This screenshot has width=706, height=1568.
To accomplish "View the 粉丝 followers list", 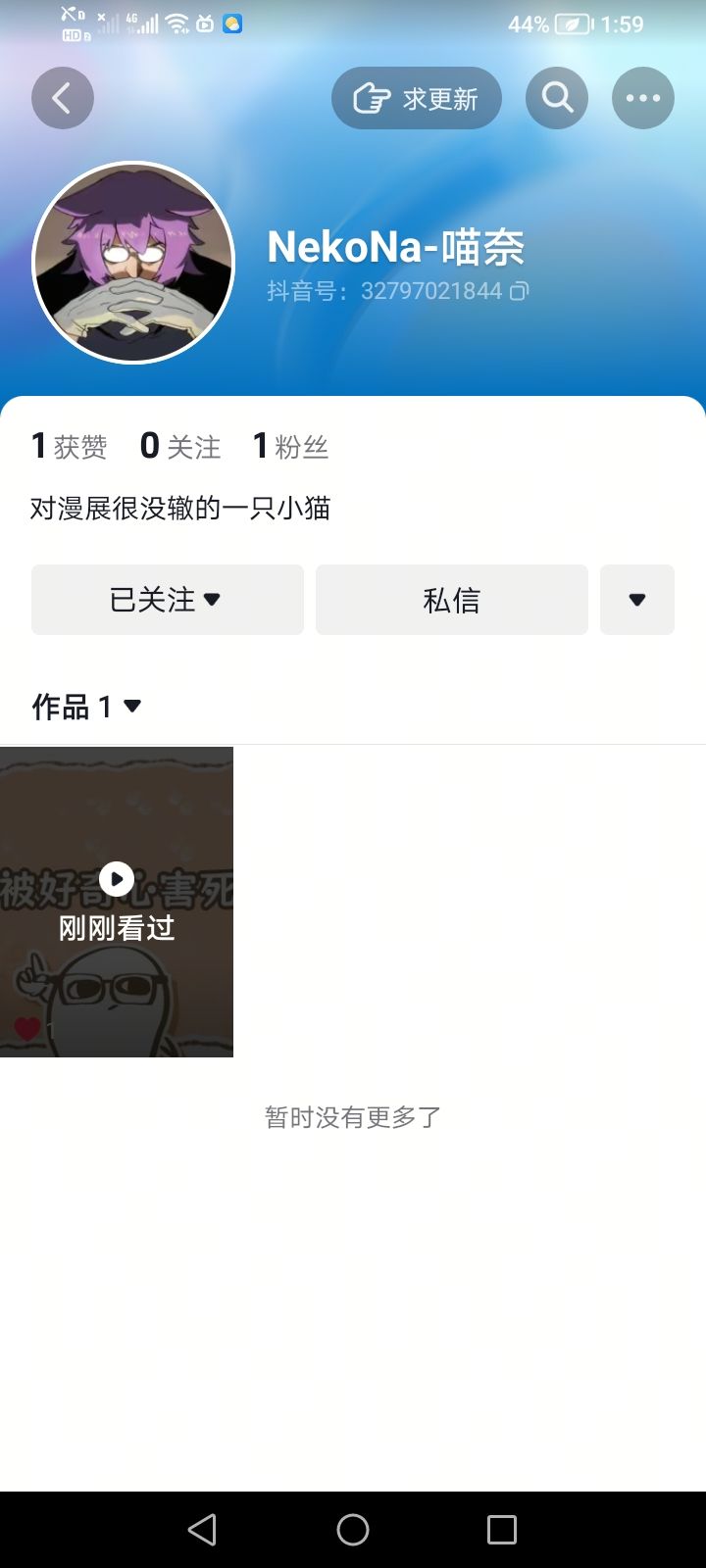I will point(290,447).
